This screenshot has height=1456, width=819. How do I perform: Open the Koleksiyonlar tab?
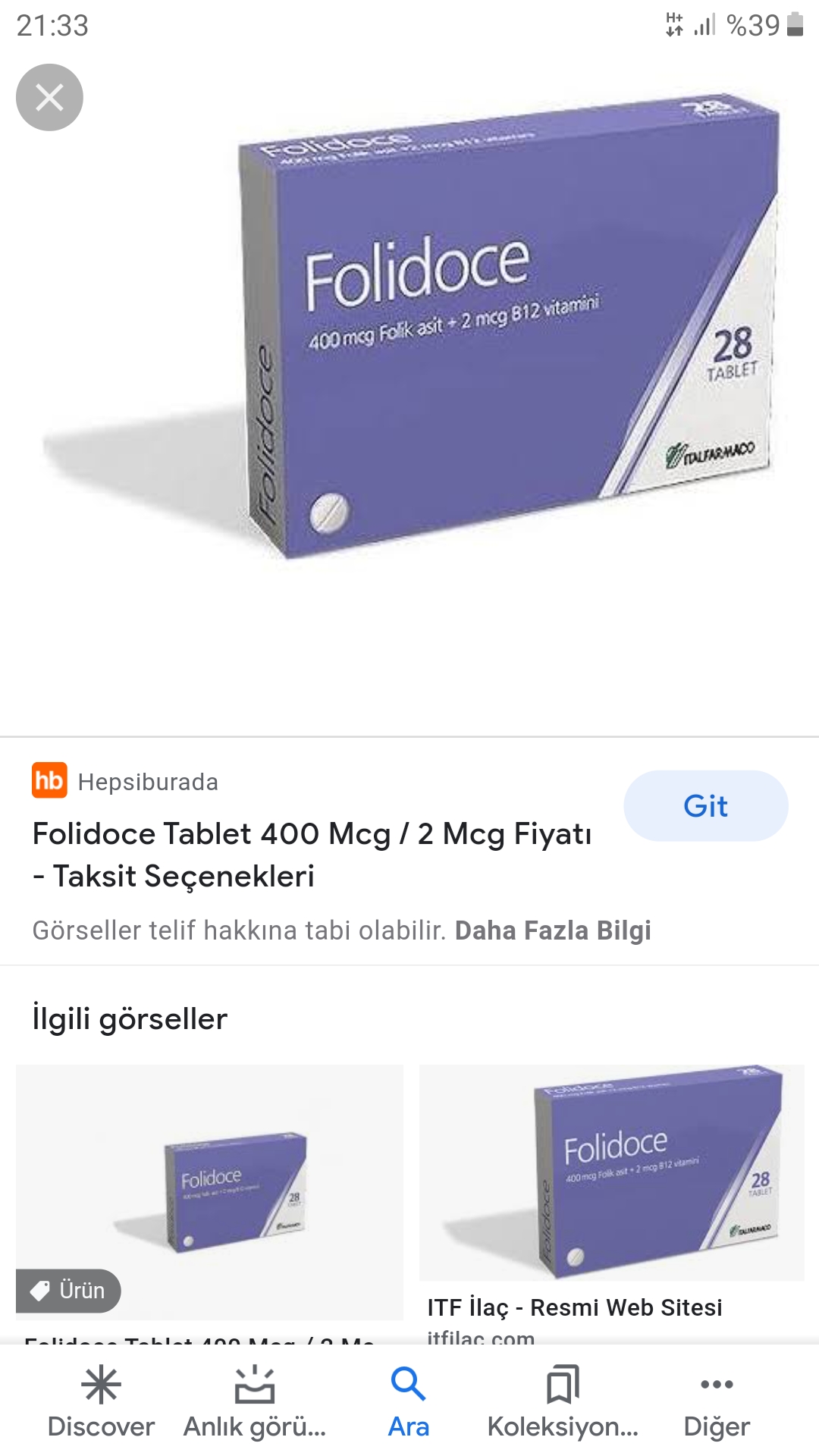(563, 1402)
